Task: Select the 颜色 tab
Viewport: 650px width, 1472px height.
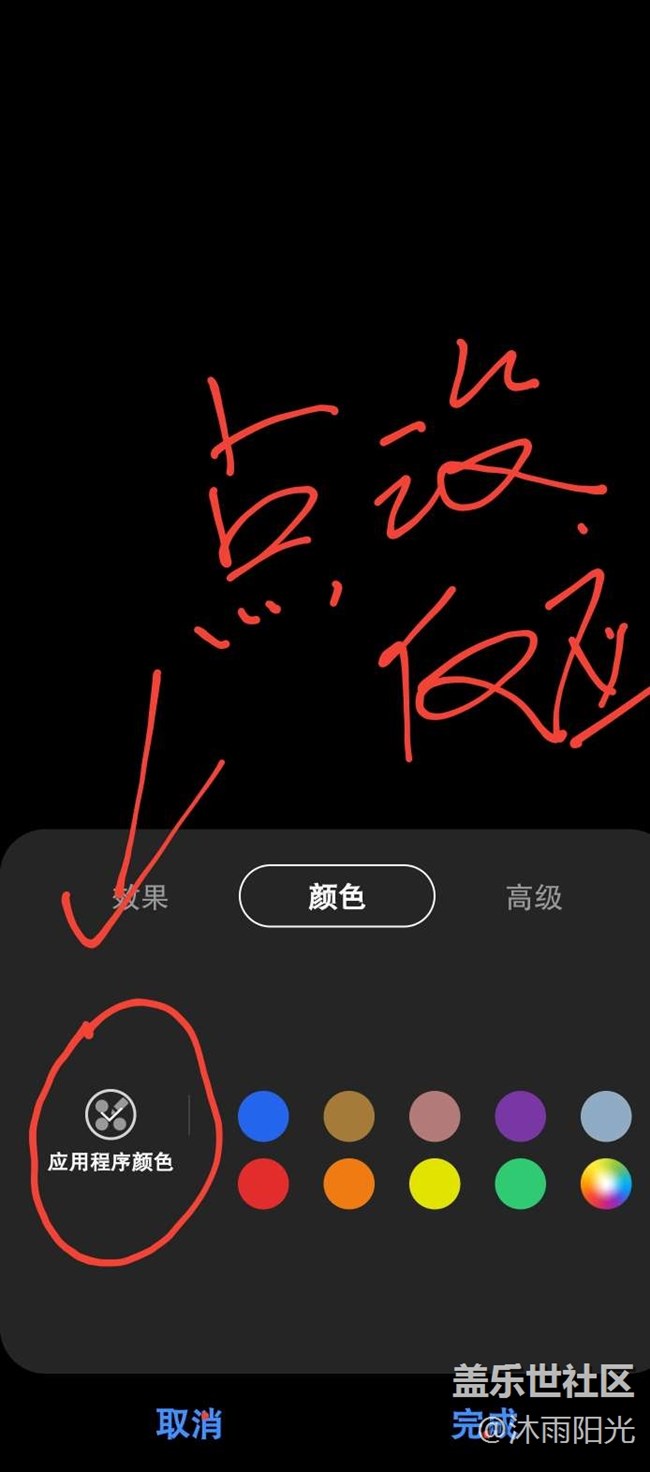Action: coord(337,896)
